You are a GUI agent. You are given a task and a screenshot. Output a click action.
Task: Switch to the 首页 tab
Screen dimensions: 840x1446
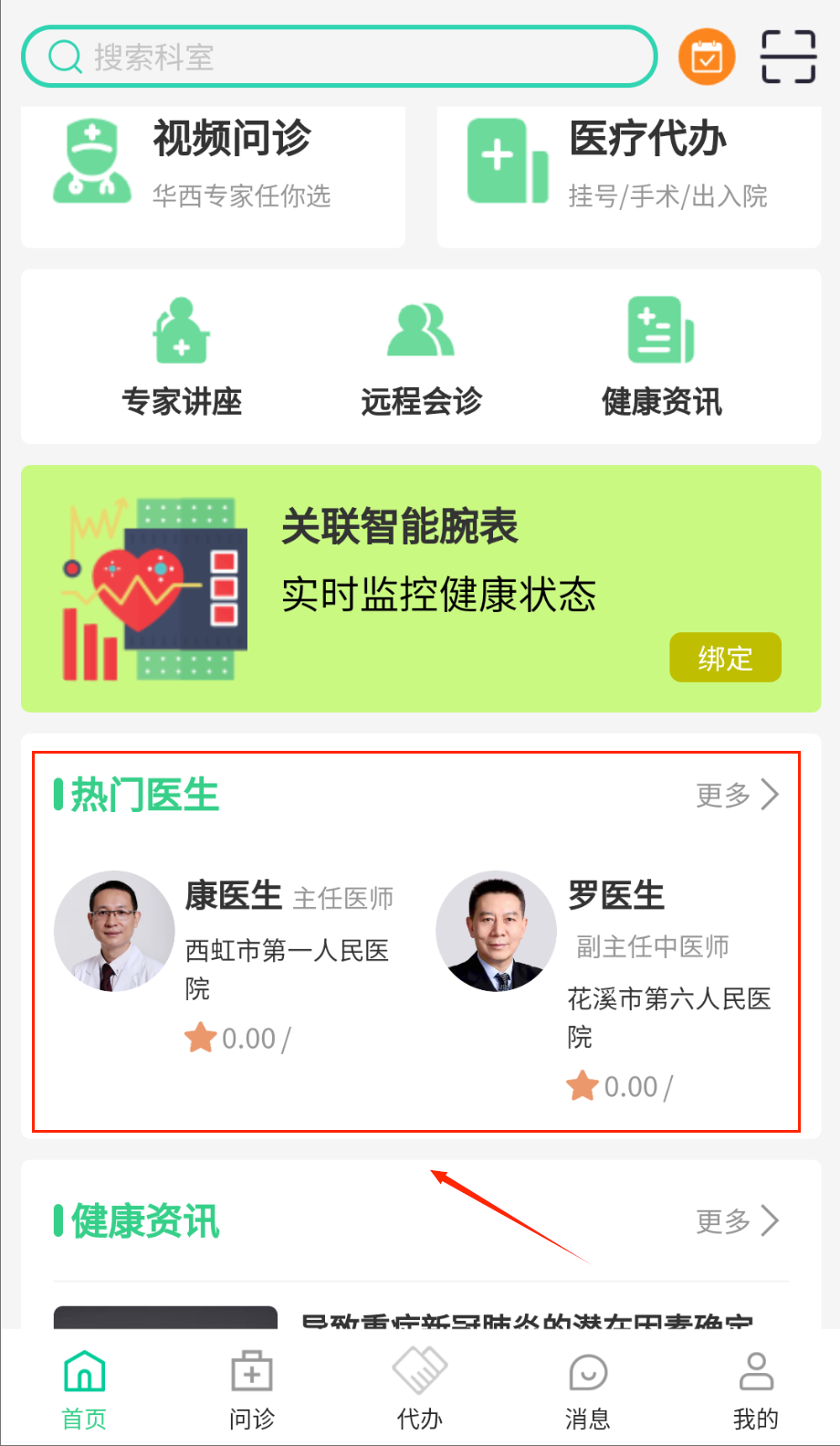point(84,1388)
